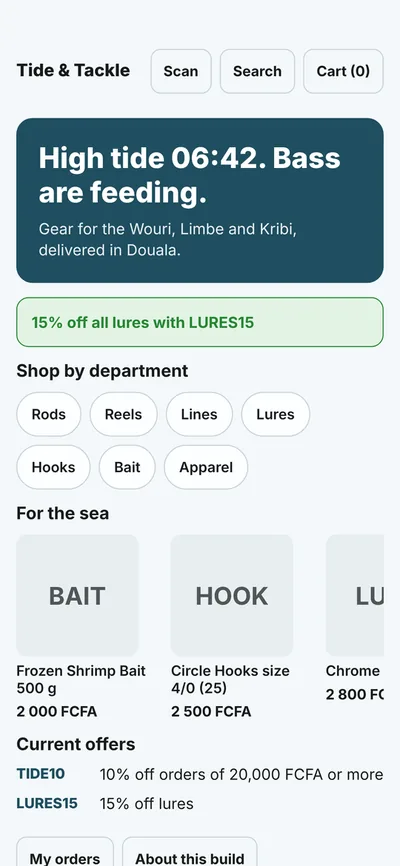Open the Frozen Shrimp Bait 500 g product
Viewport: 400px width, 866px height.
click(81, 627)
